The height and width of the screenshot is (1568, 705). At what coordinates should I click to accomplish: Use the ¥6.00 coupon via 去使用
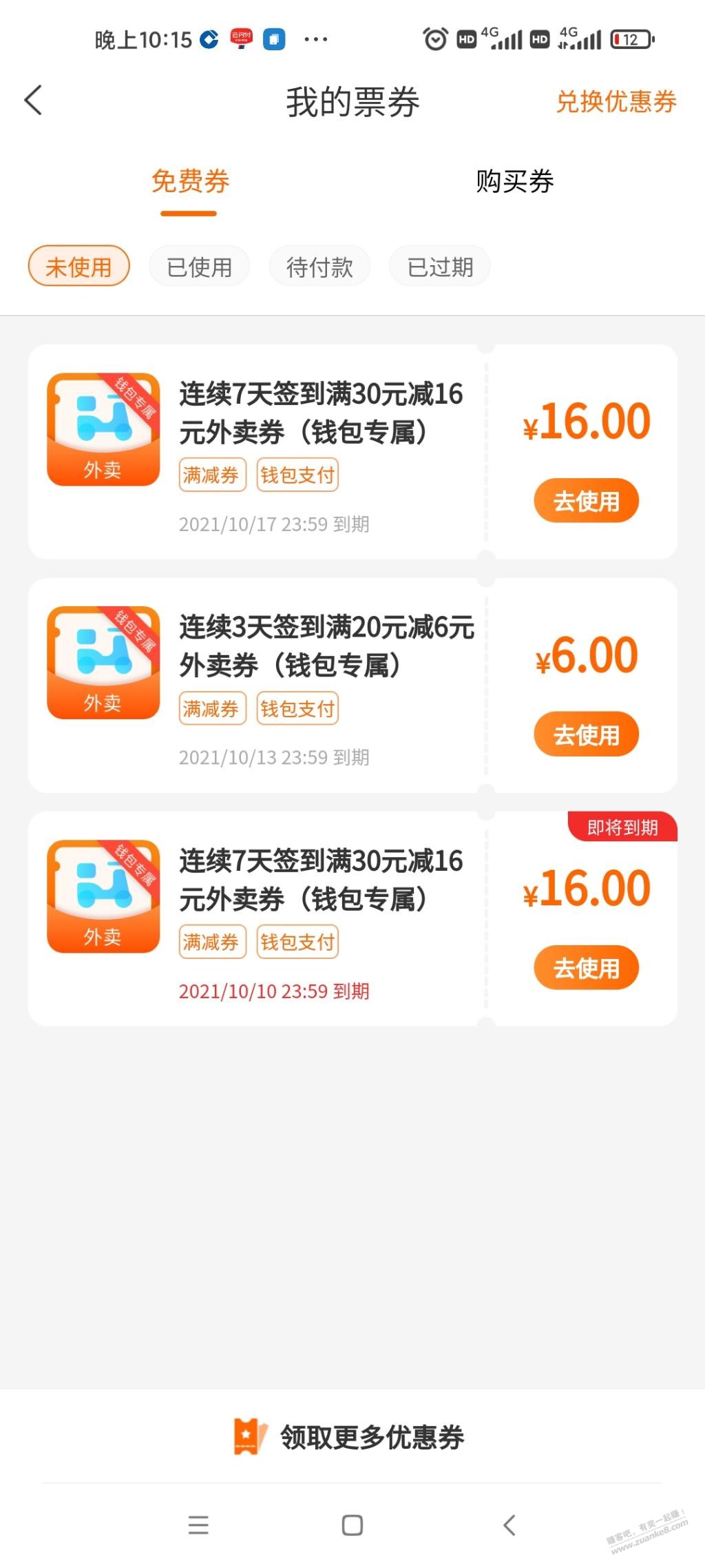[587, 734]
